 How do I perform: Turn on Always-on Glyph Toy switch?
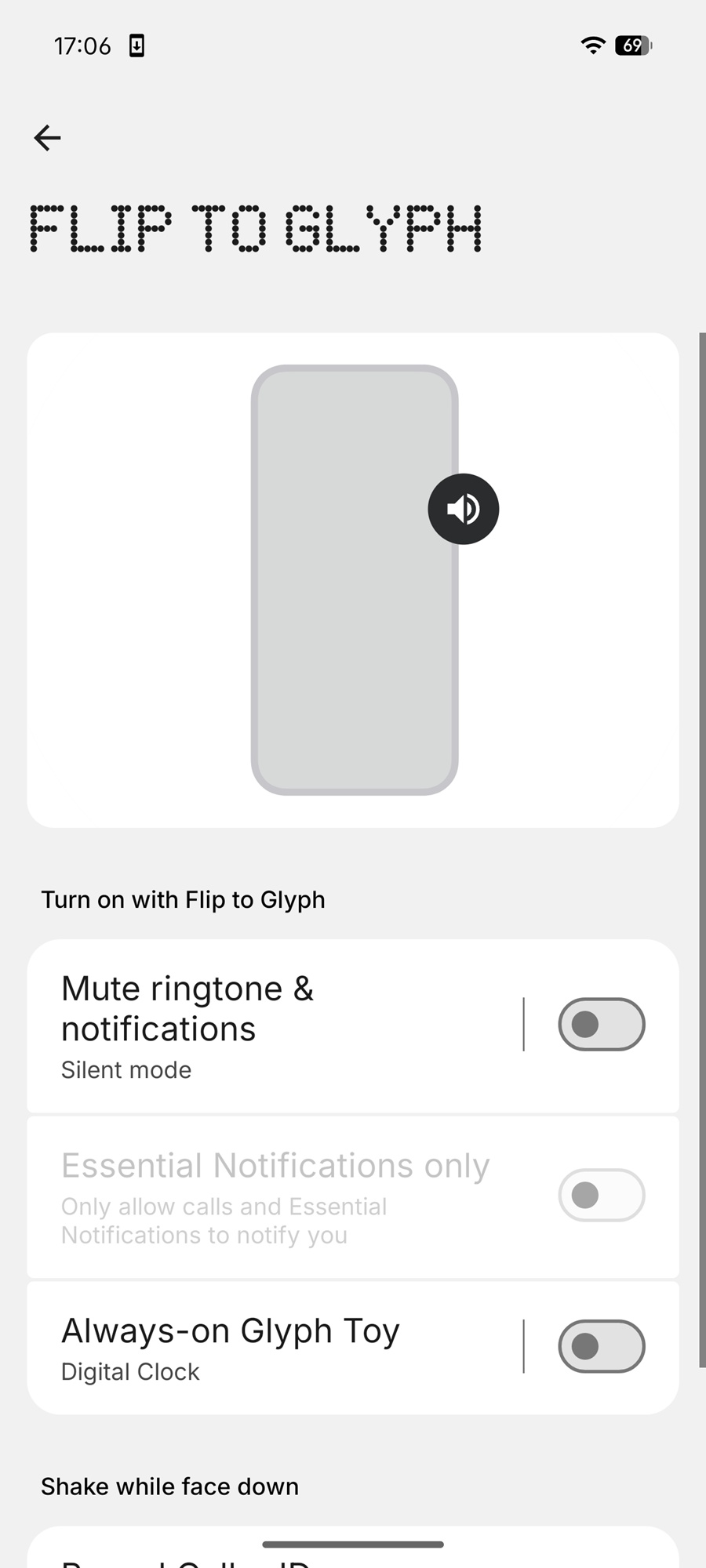point(601,1347)
